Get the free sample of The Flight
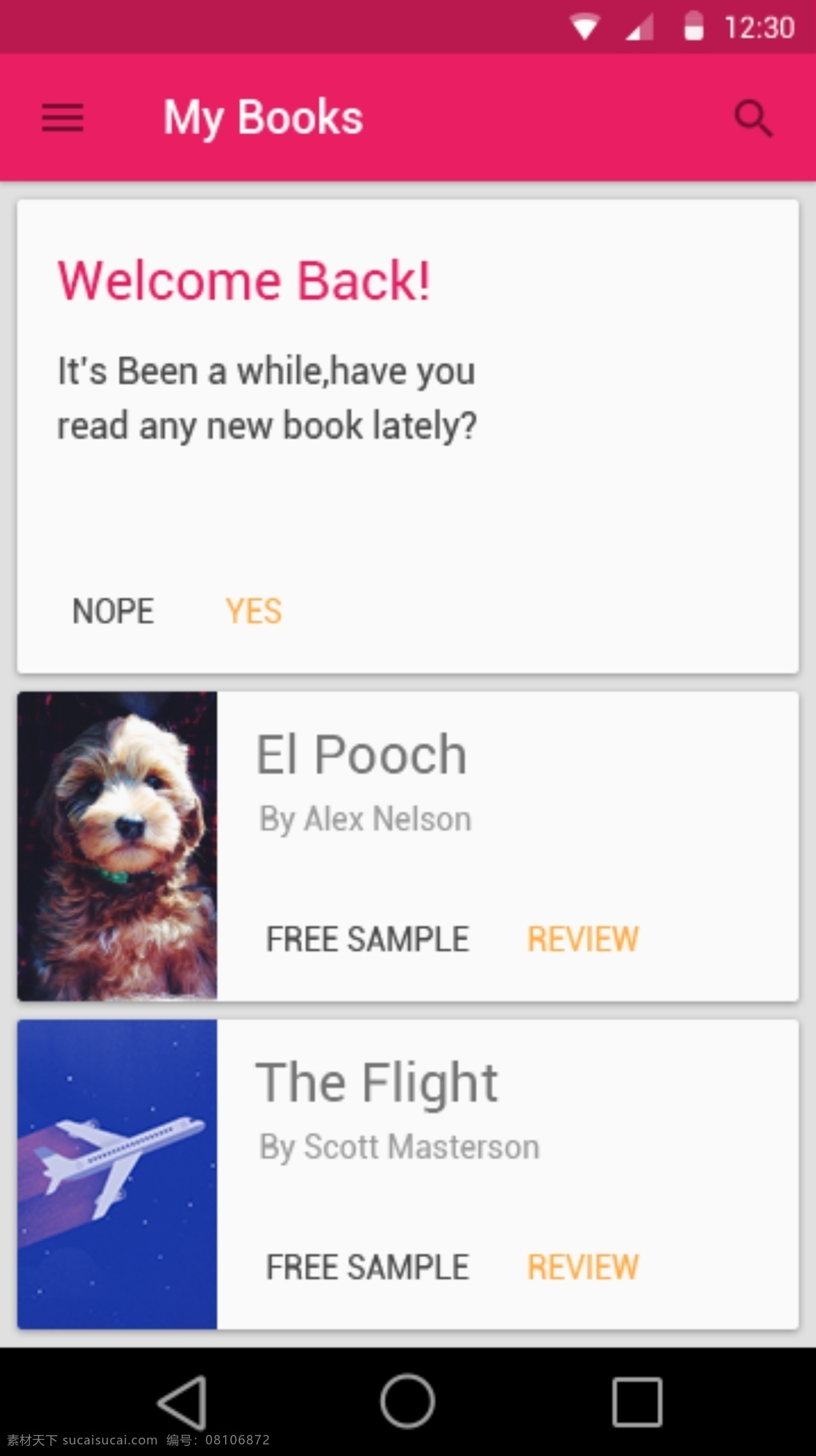 pyautogui.click(x=367, y=1267)
